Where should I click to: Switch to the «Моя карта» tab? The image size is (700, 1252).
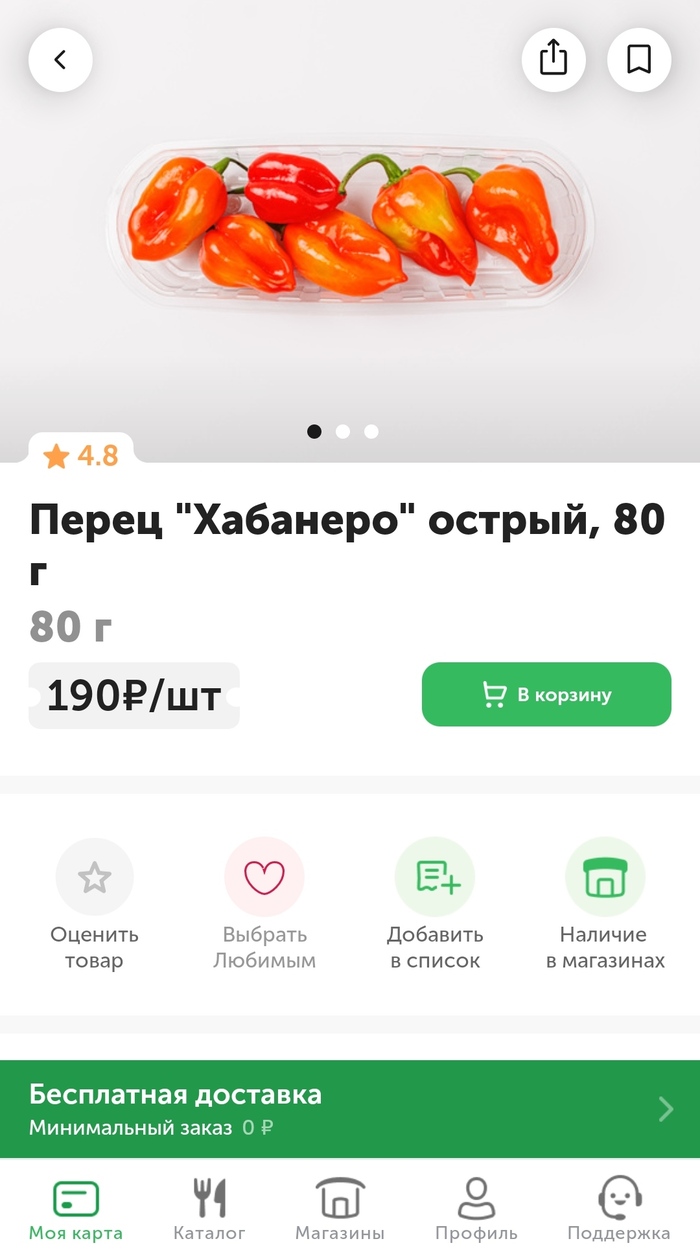[x=76, y=1208]
